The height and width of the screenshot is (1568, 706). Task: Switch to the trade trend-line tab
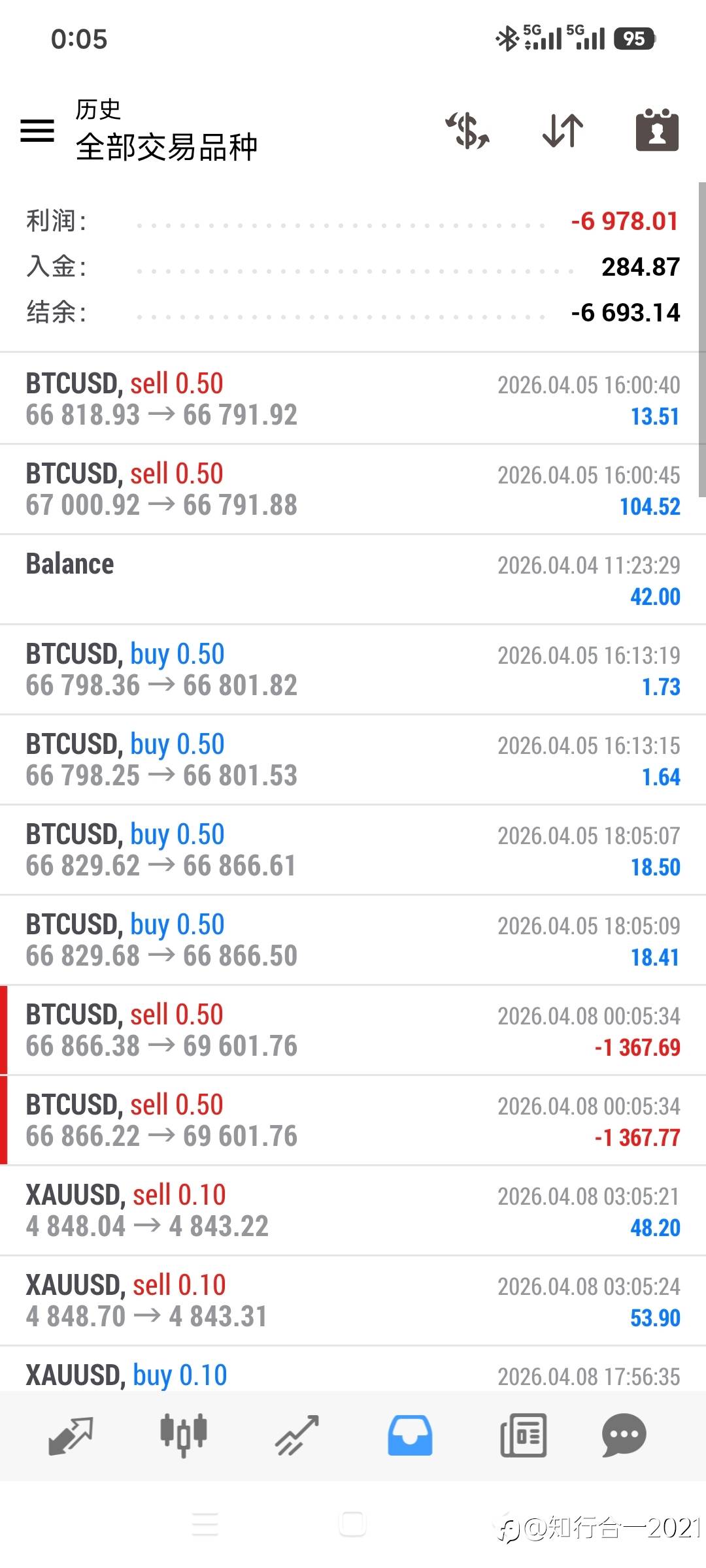pyautogui.click(x=297, y=1435)
